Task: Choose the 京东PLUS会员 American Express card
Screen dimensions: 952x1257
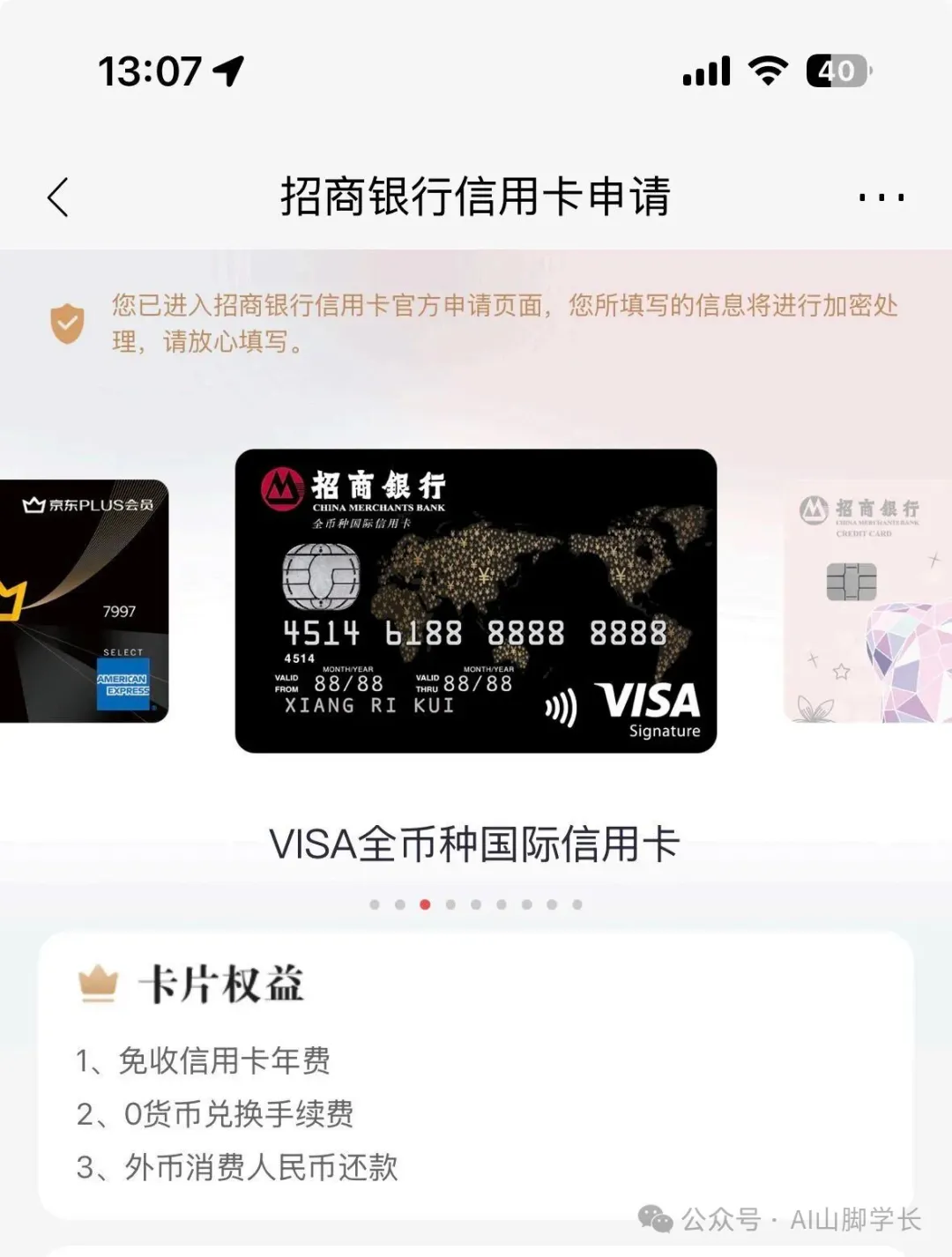Action: [84, 600]
